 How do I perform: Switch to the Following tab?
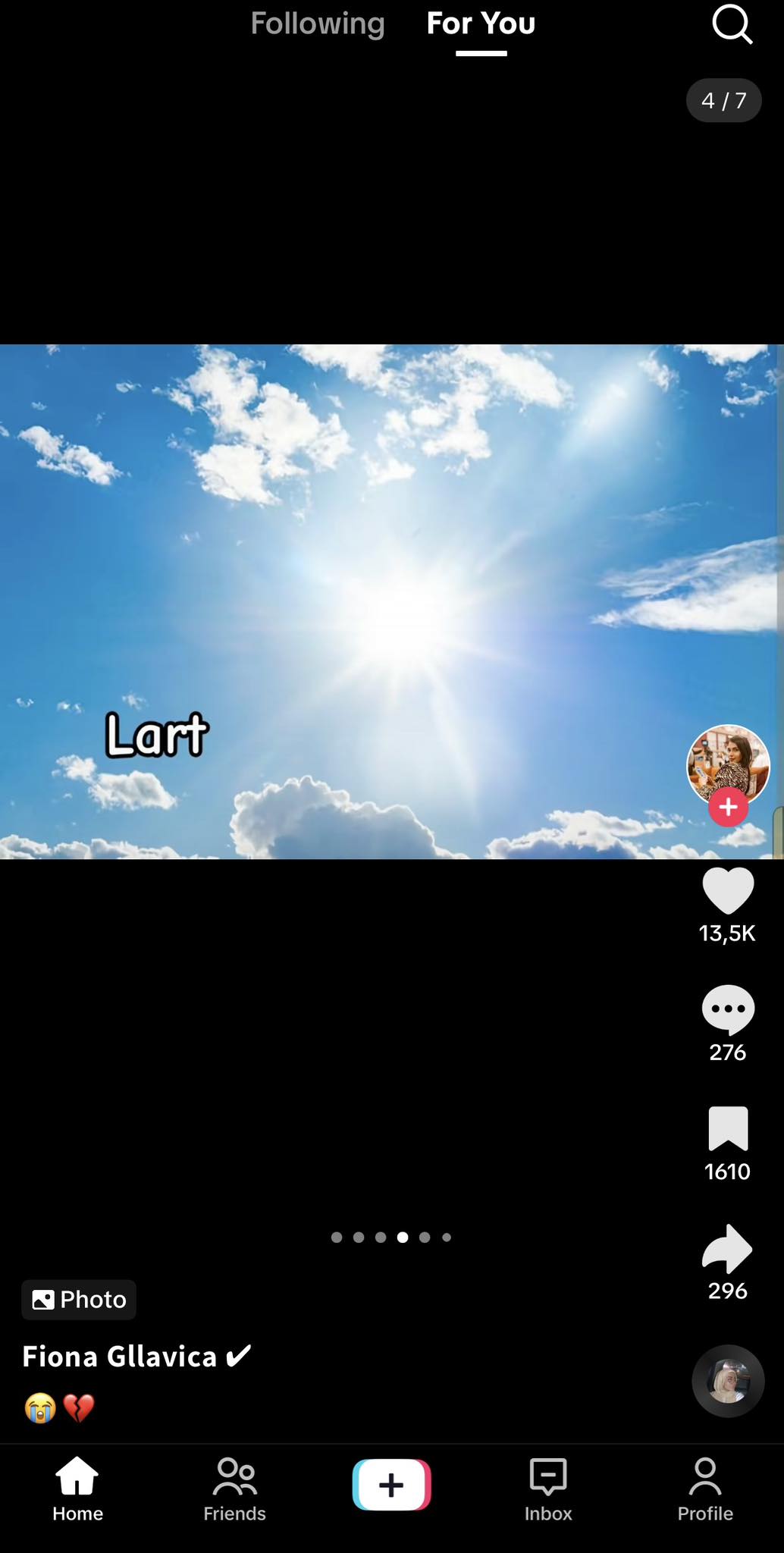coord(318,24)
